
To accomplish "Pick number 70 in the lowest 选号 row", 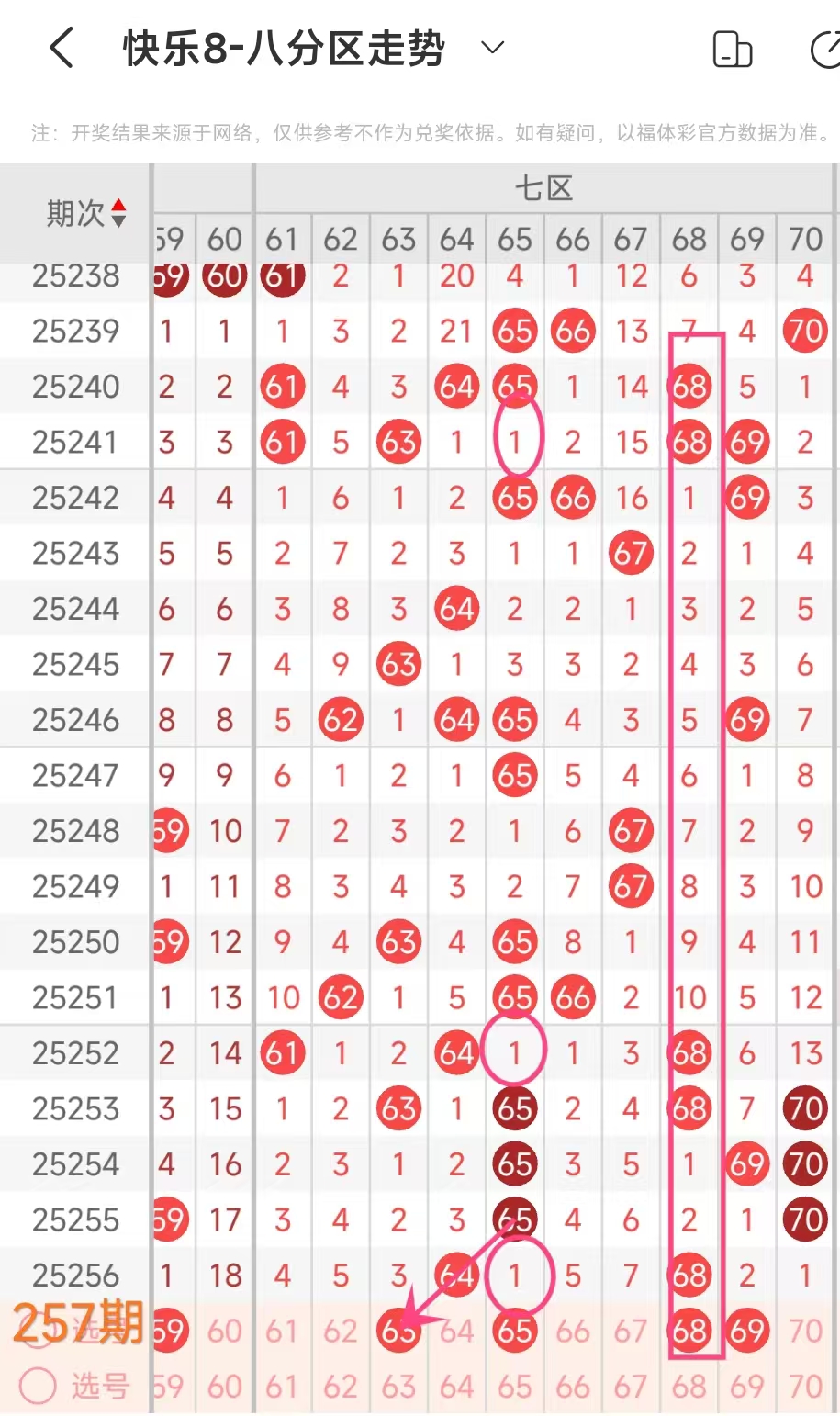I will [x=805, y=1386].
